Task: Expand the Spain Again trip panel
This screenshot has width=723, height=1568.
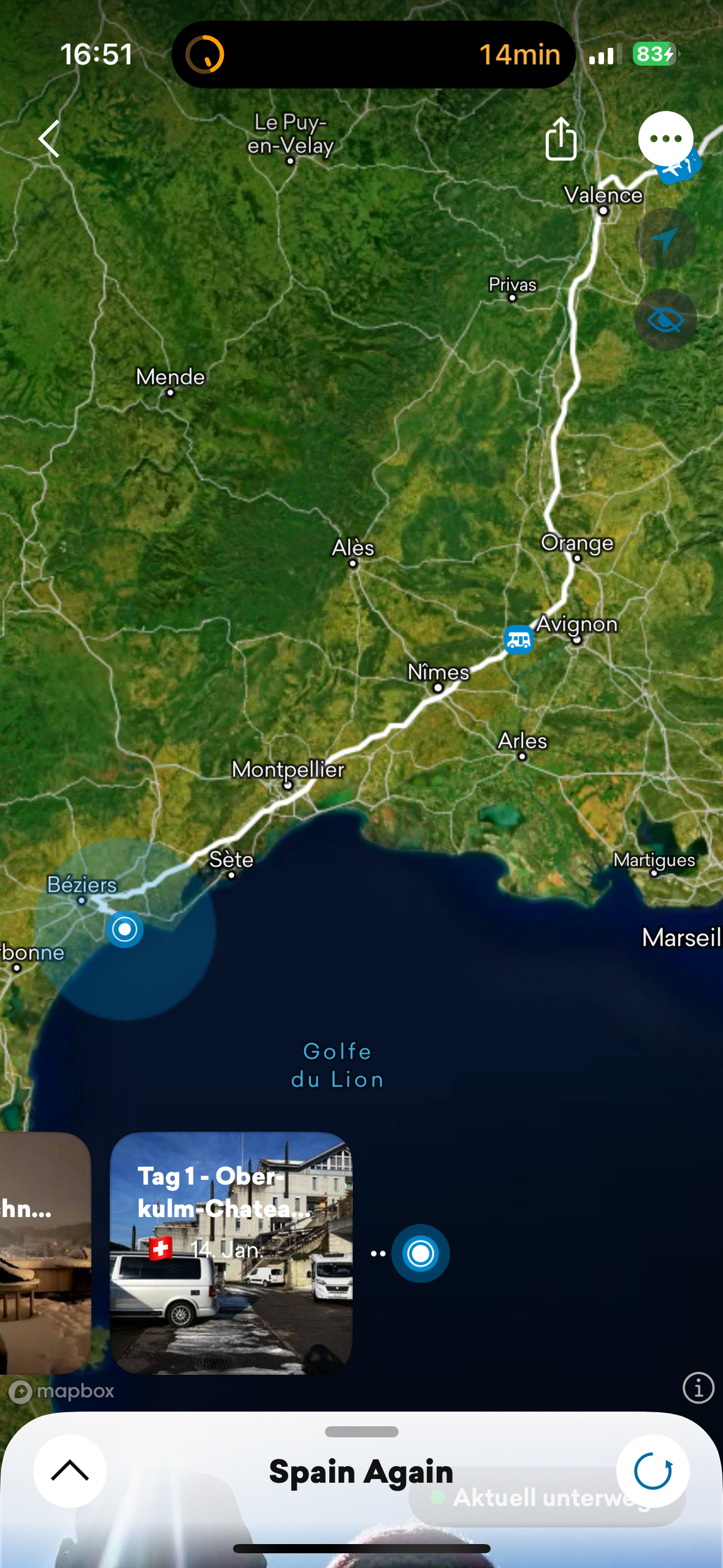Action: [x=70, y=1470]
